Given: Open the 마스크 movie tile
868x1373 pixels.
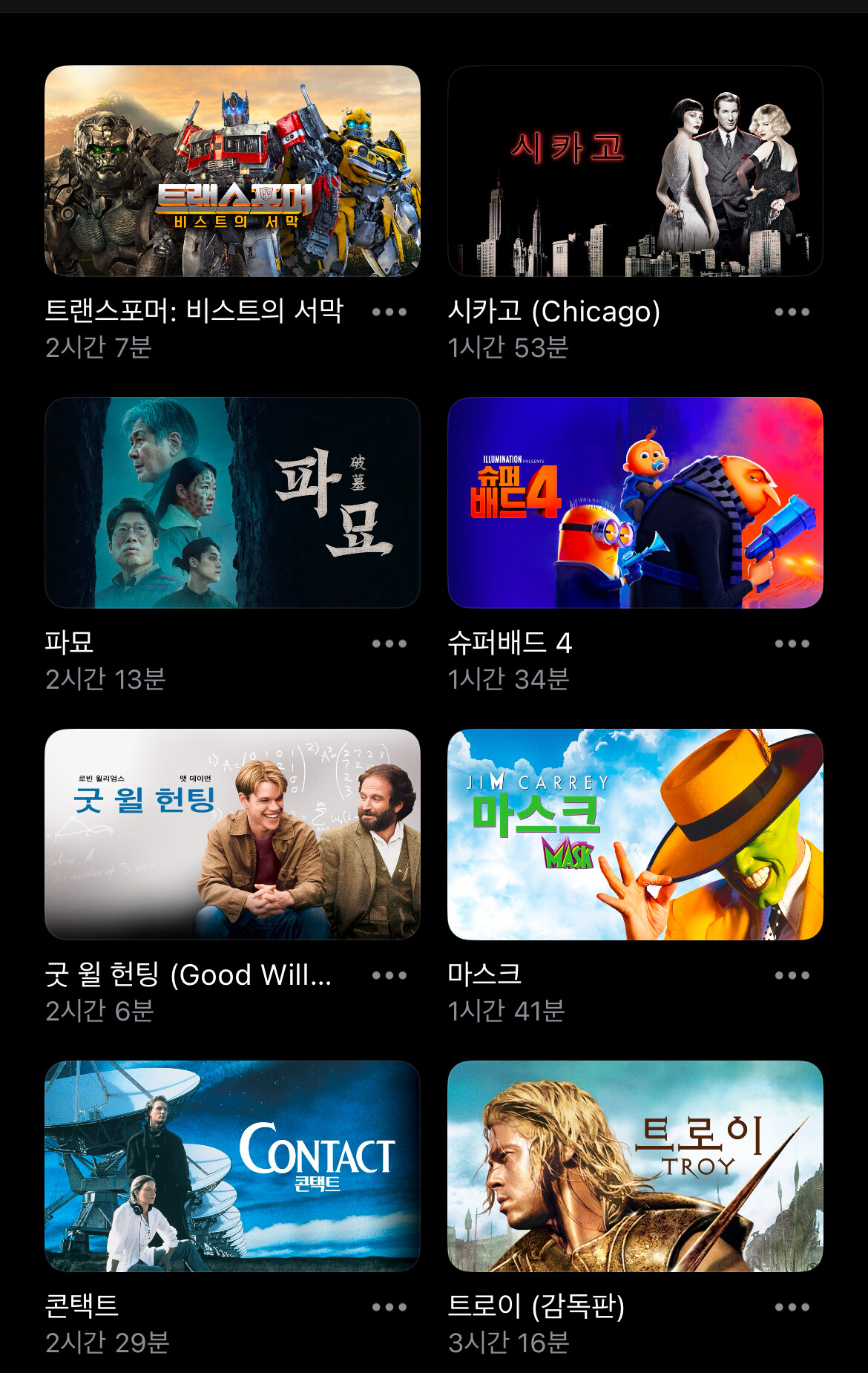Looking at the screenshot, I should (x=635, y=834).
